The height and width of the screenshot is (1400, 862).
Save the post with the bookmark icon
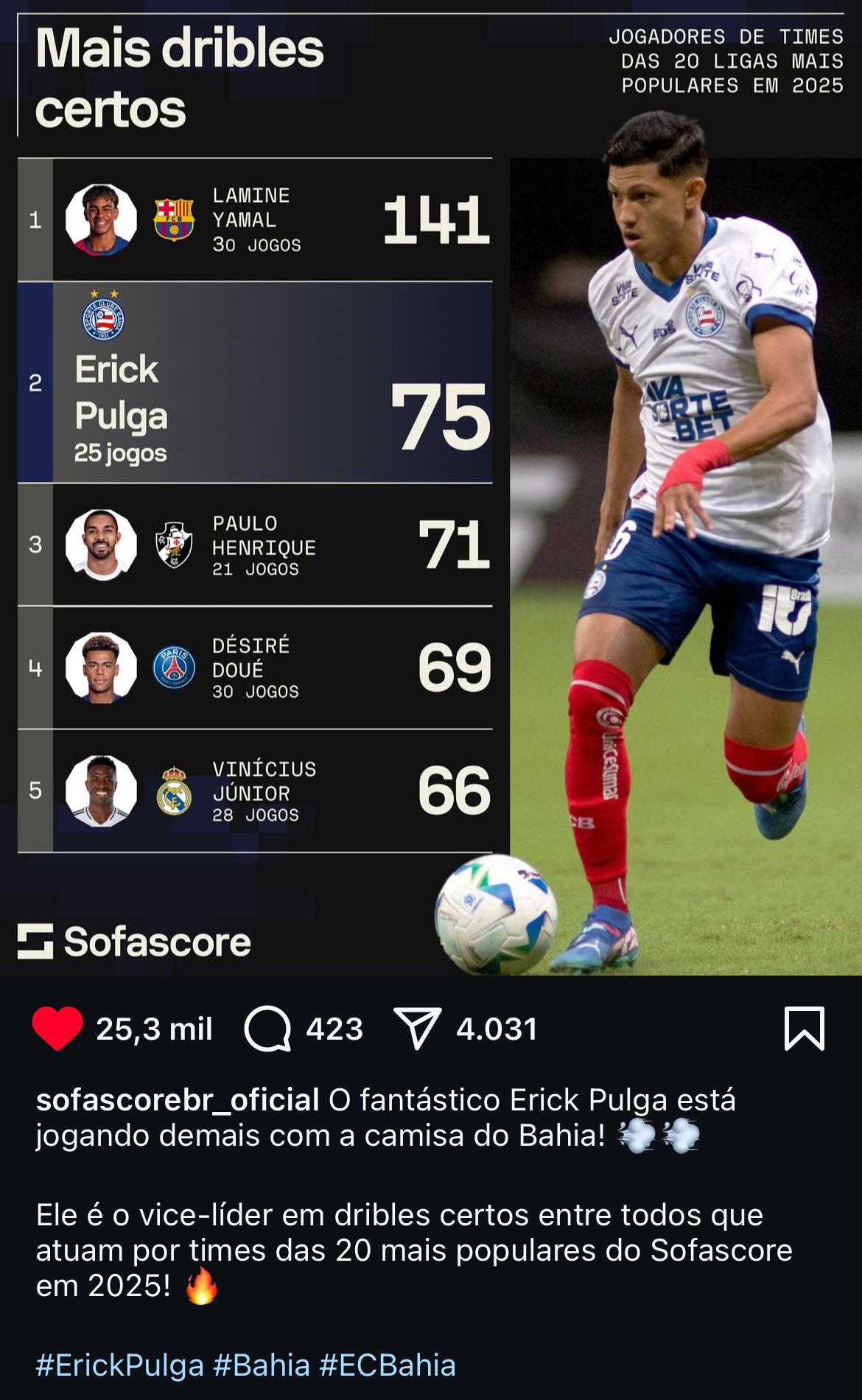click(805, 1028)
